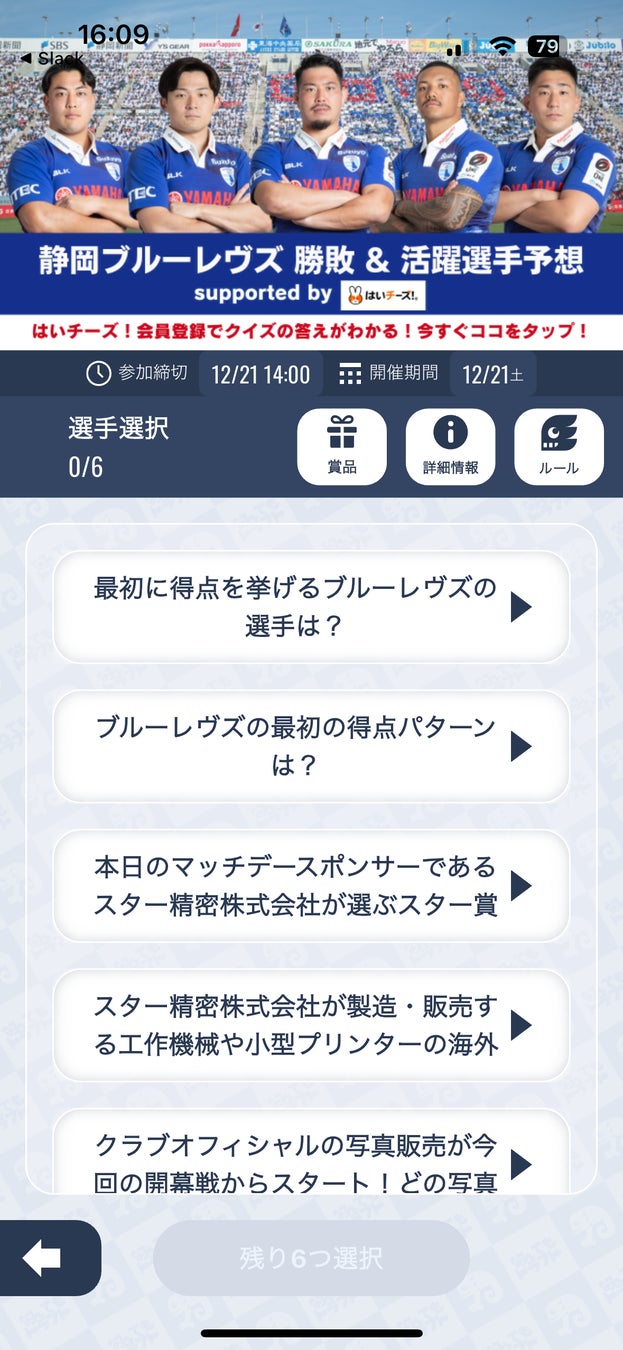Select the スター賞 match day sponsor question
Viewport: 623px width, 1350px height.
tap(311, 885)
